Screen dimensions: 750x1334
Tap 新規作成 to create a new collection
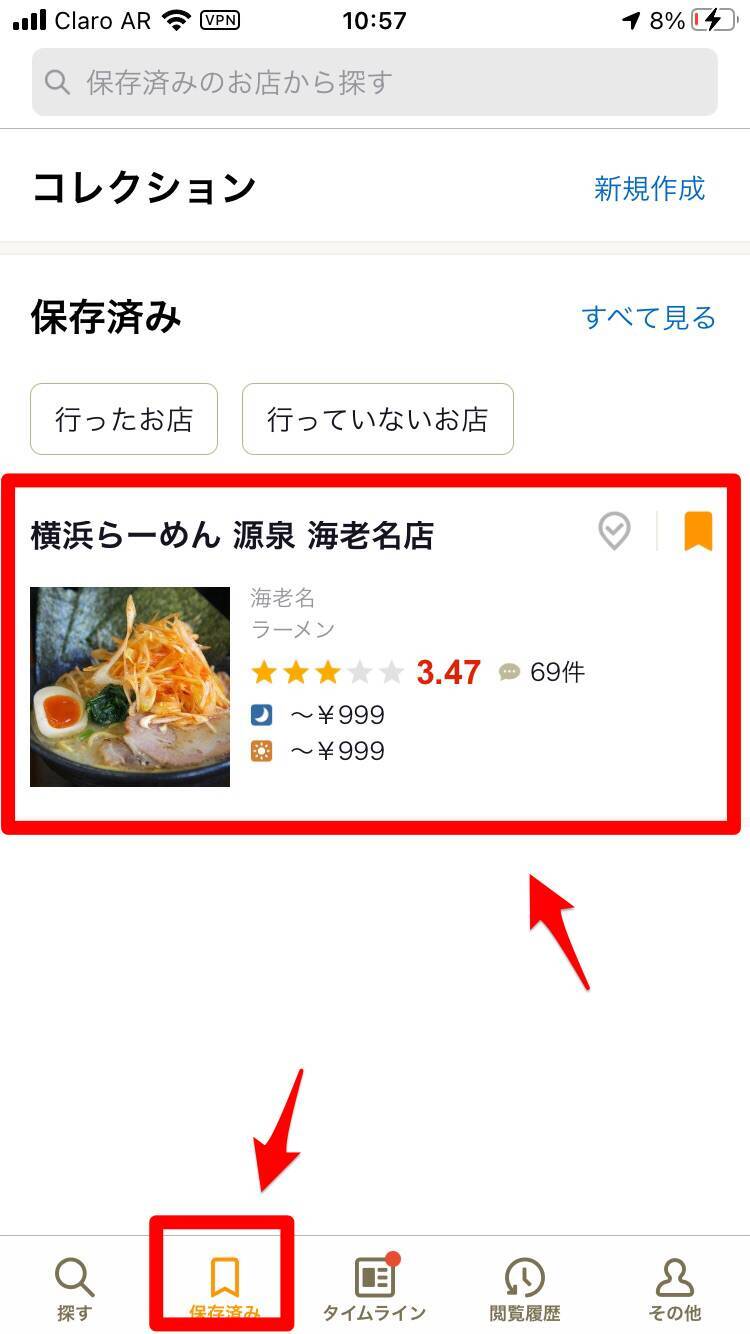(x=649, y=188)
